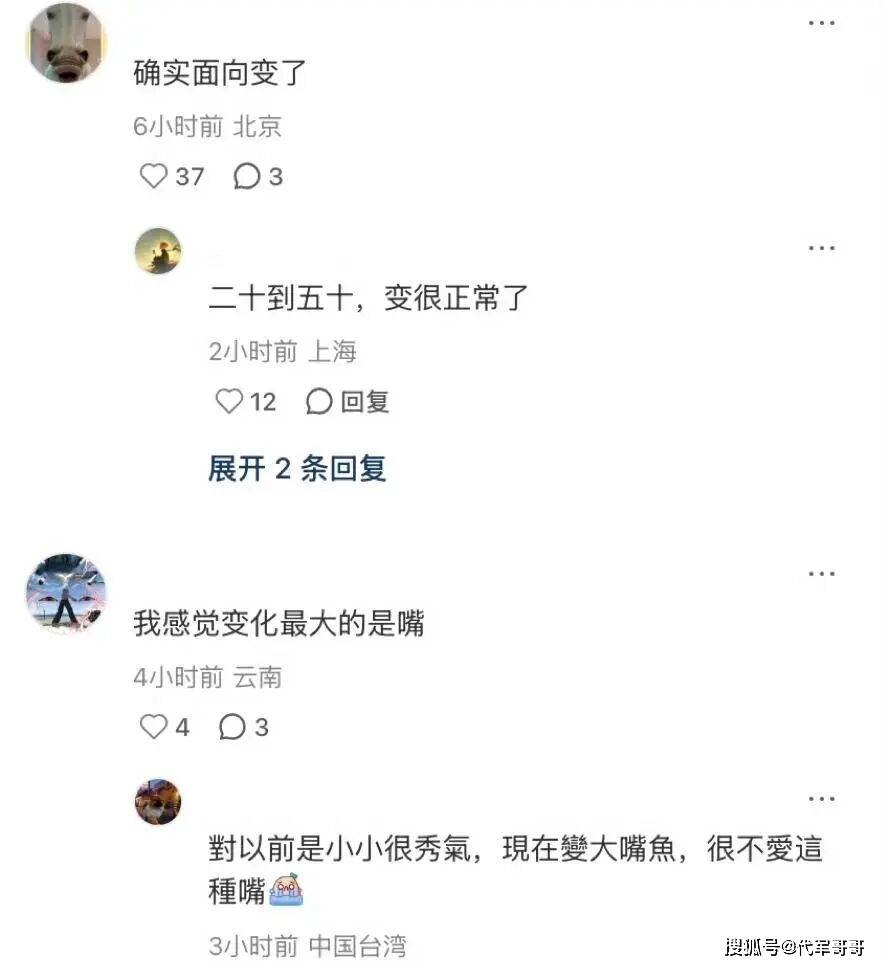The width and height of the screenshot is (883, 966).
Task: Open the Yunnan commenter's avatar profile
Action: tap(66, 593)
